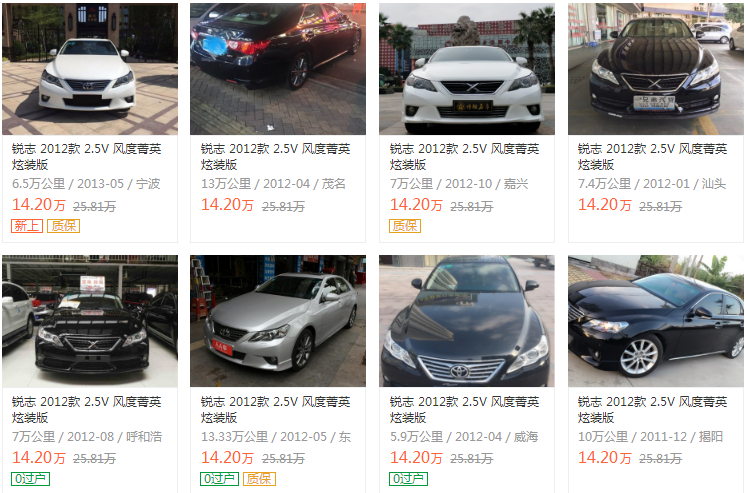Open the 宁波 6.5万公里 car listing

click(89, 70)
